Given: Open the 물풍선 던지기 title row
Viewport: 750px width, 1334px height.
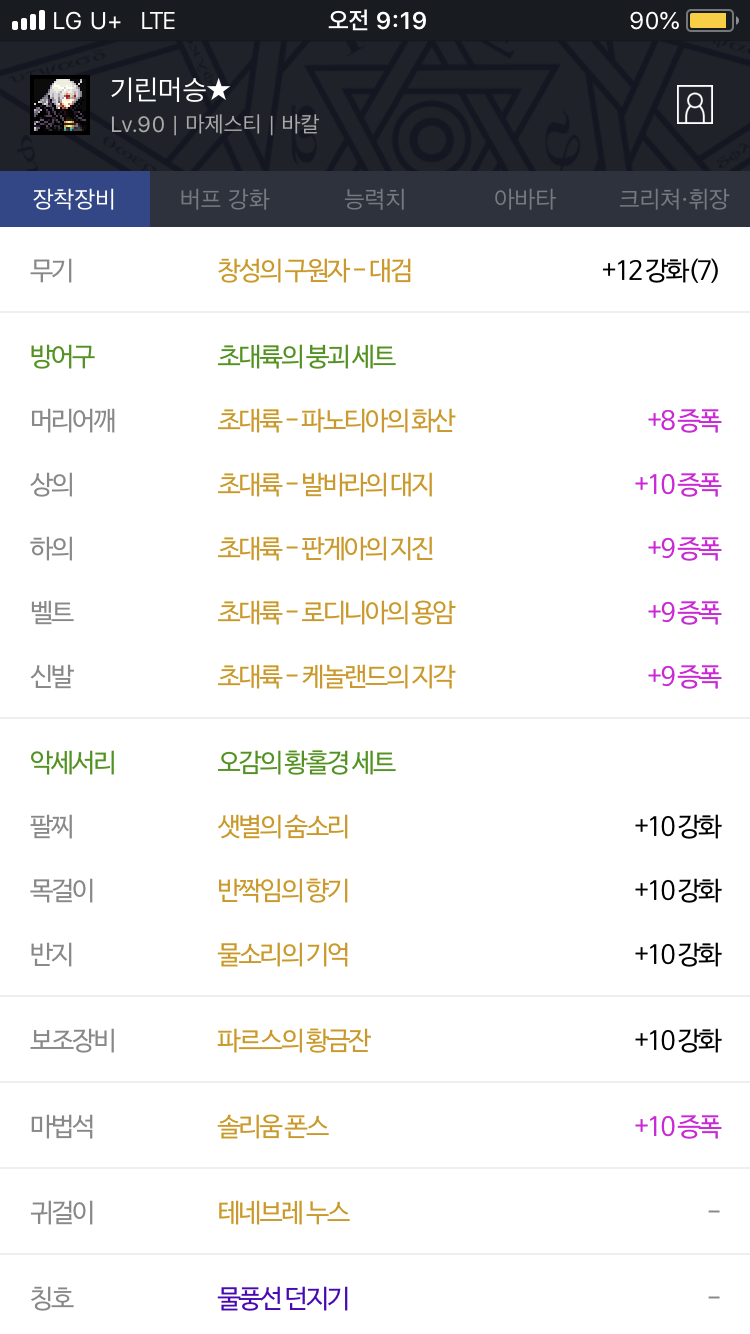Looking at the screenshot, I should 375,1298.
